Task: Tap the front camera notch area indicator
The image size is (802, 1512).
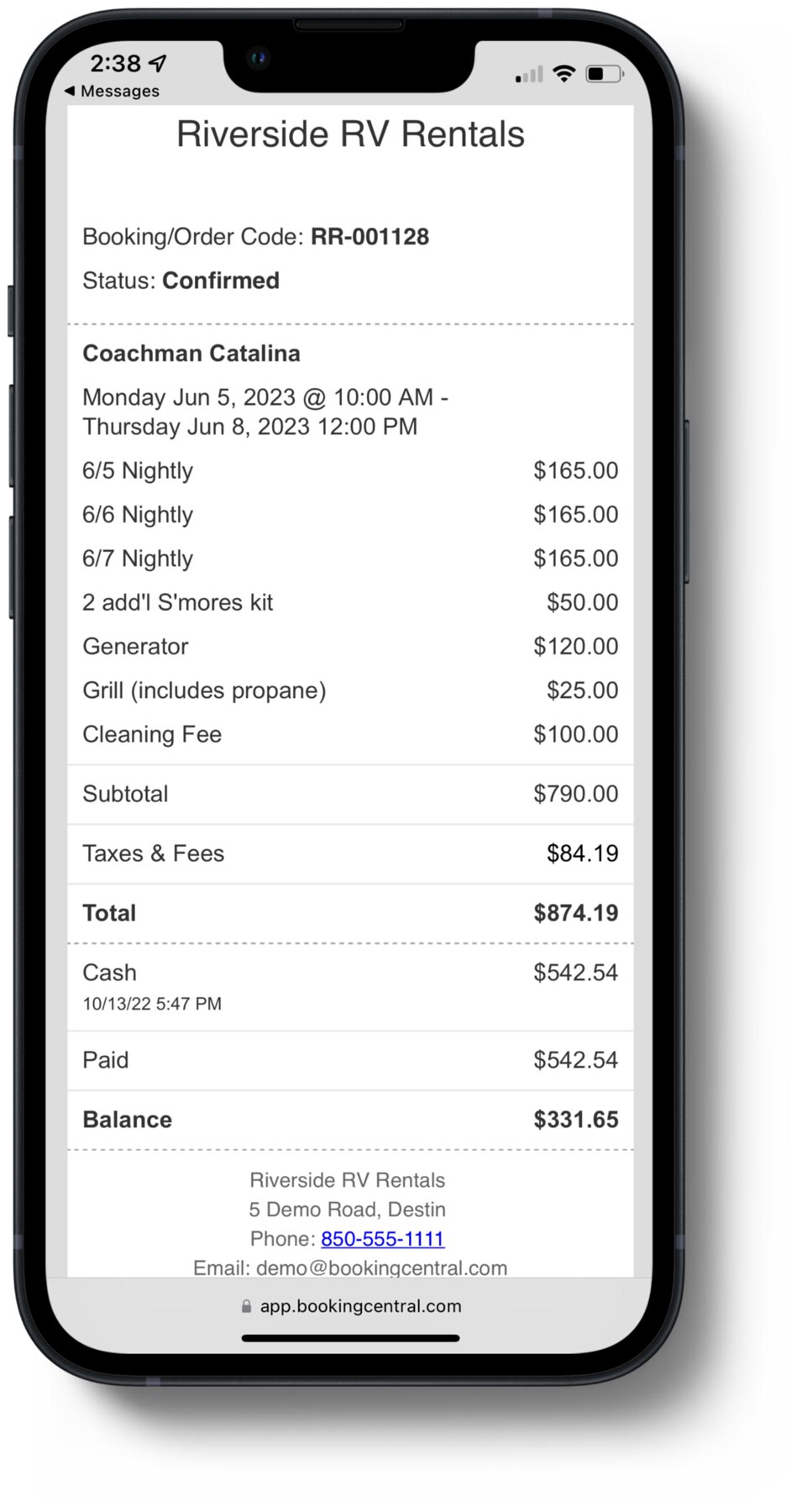Action: click(259, 57)
